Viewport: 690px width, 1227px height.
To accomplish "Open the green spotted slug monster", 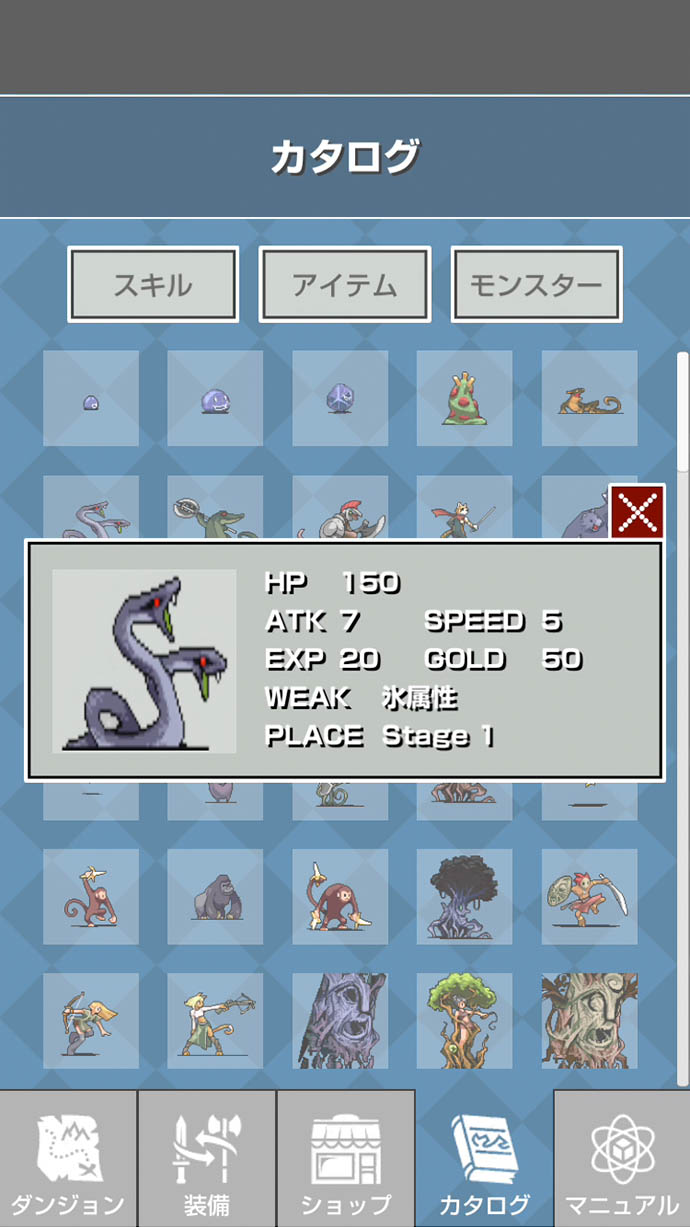I will tap(464, 398).
